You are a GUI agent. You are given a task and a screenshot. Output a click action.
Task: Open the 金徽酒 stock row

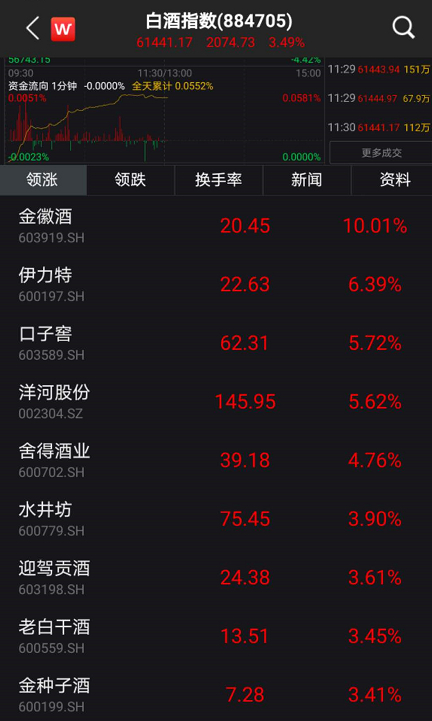coord(216,226)
